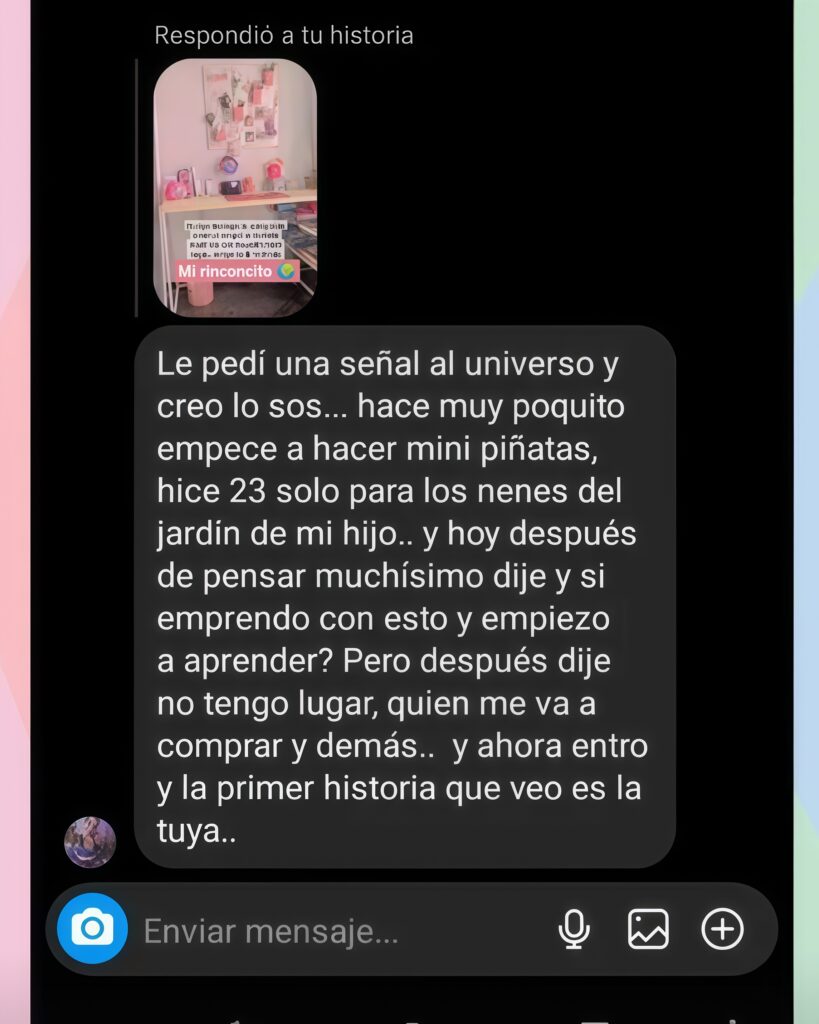
Task: Open the plus menu for more options
Action: (722, 930)
